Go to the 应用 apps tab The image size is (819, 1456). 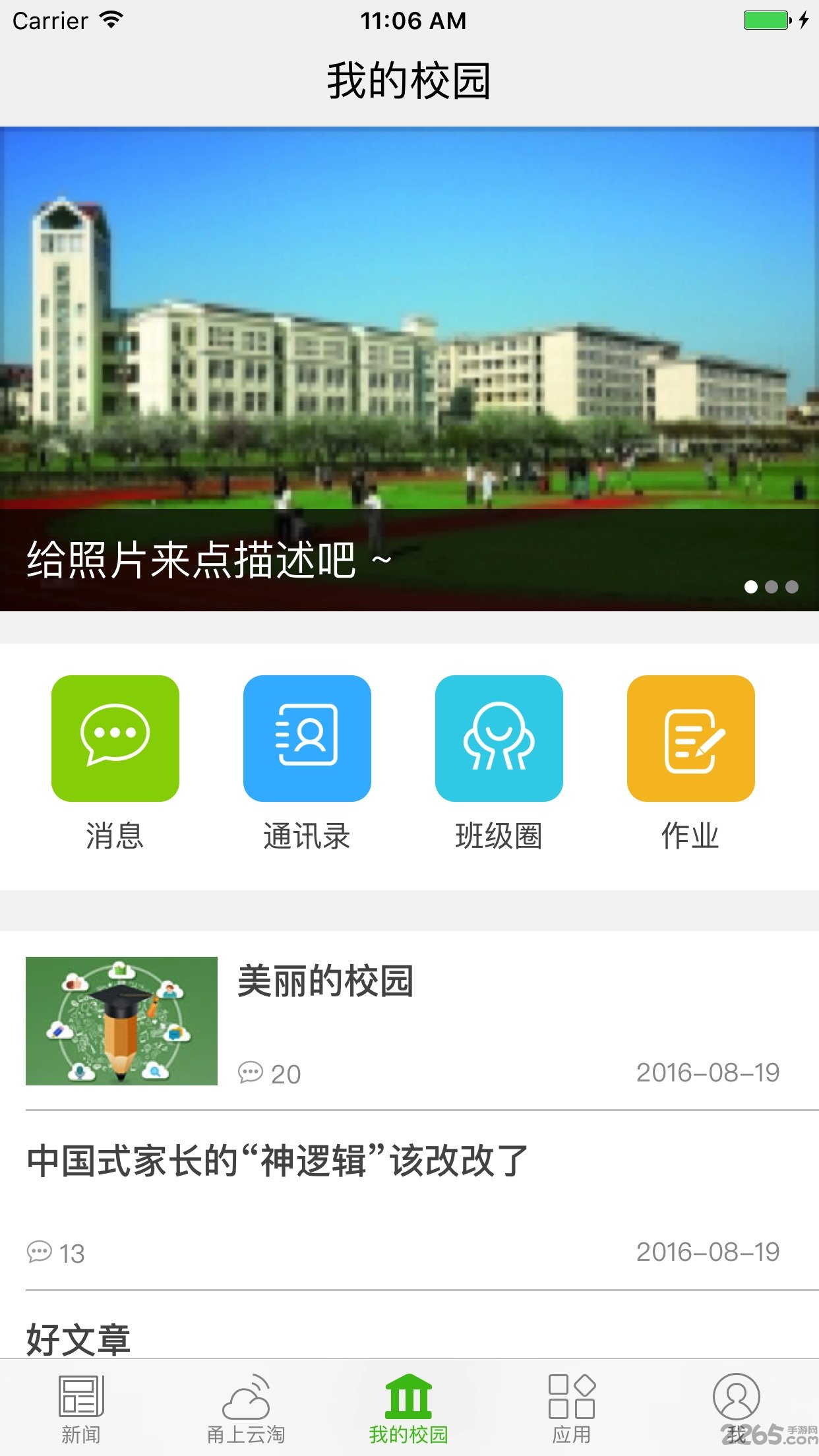click(x=572, y=1407)
